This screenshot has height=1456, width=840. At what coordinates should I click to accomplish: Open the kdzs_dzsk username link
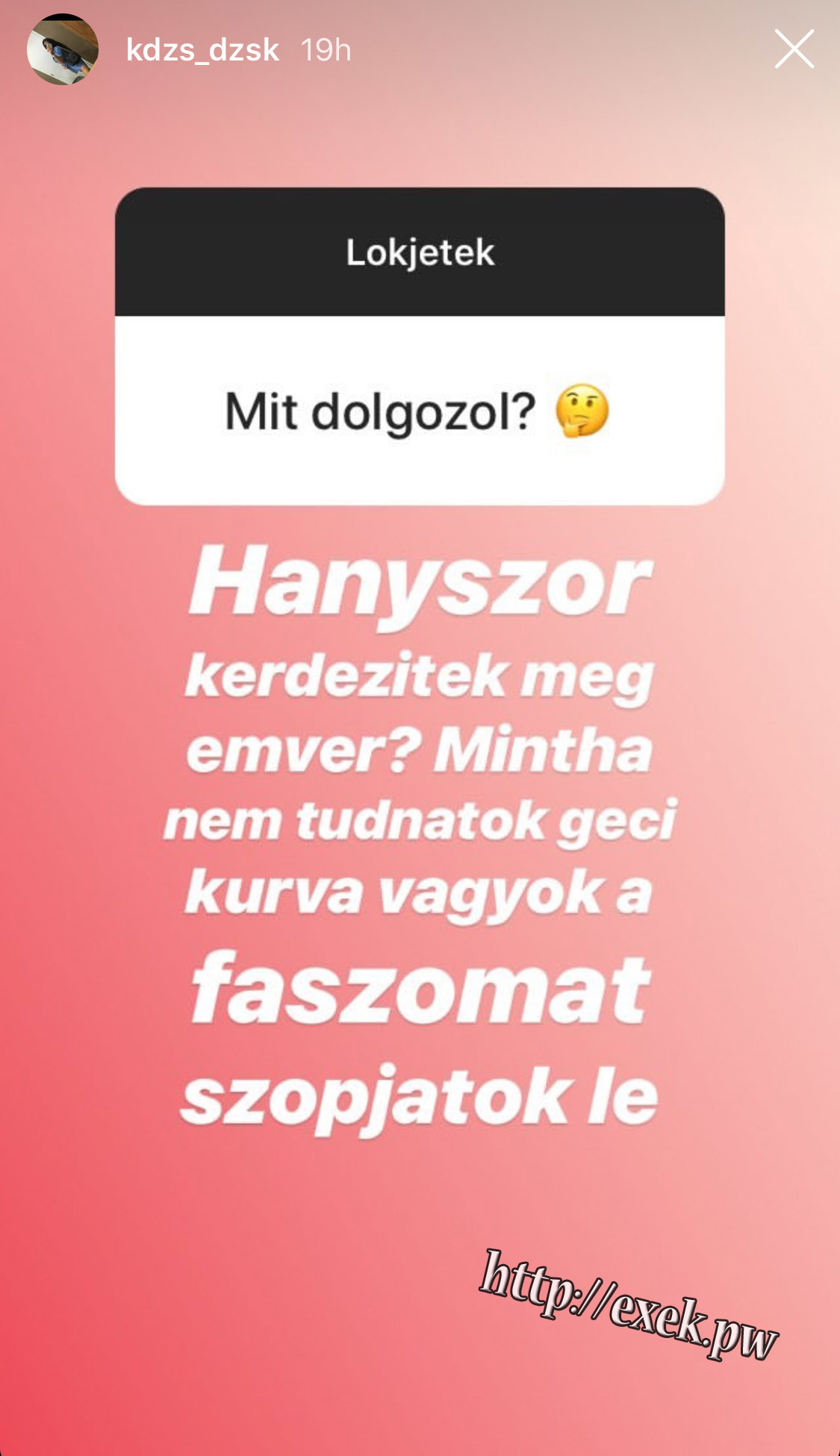pos(202,51)
